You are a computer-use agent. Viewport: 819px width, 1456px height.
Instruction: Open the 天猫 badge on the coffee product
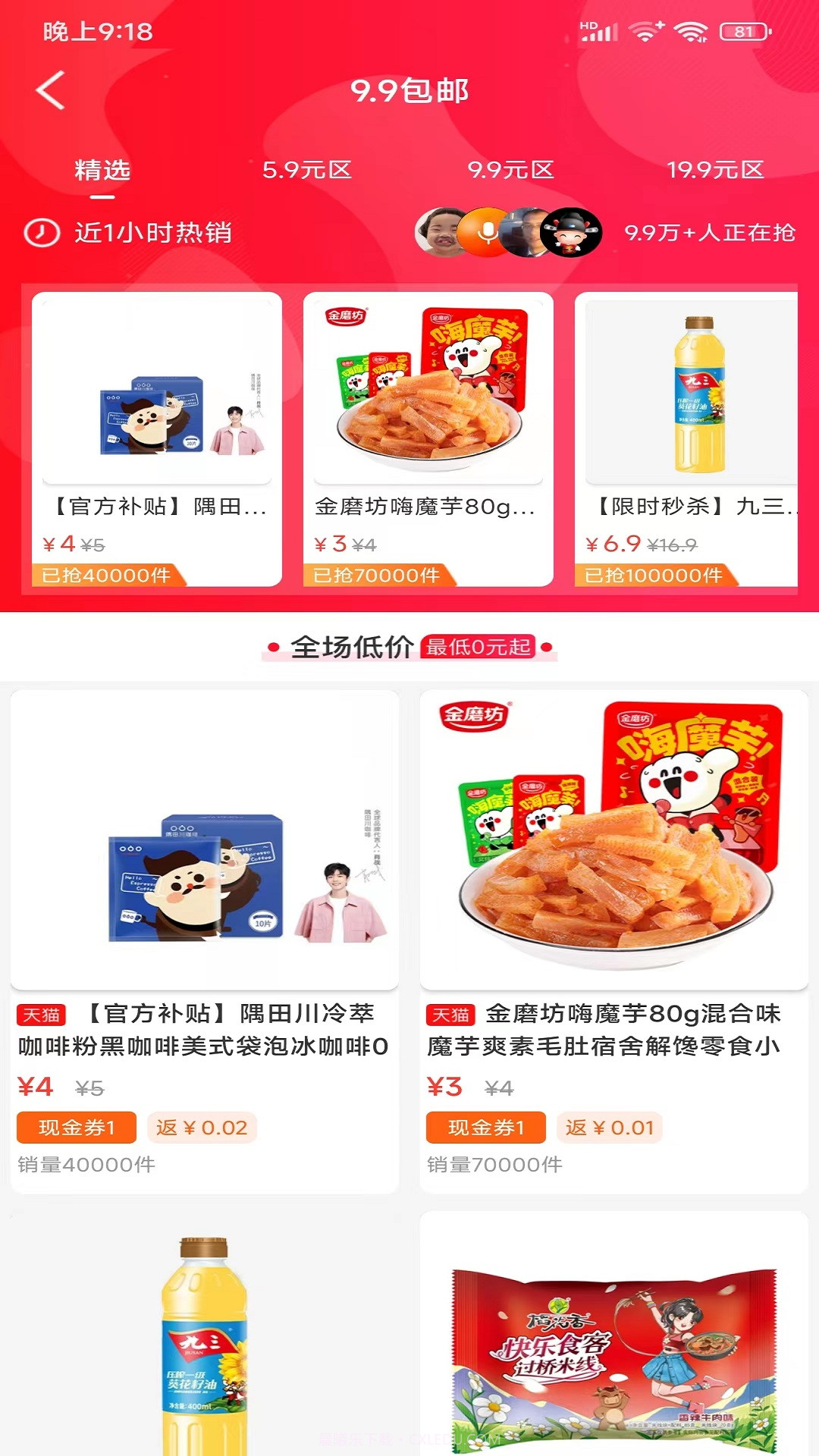click(x=39, y=1015)
